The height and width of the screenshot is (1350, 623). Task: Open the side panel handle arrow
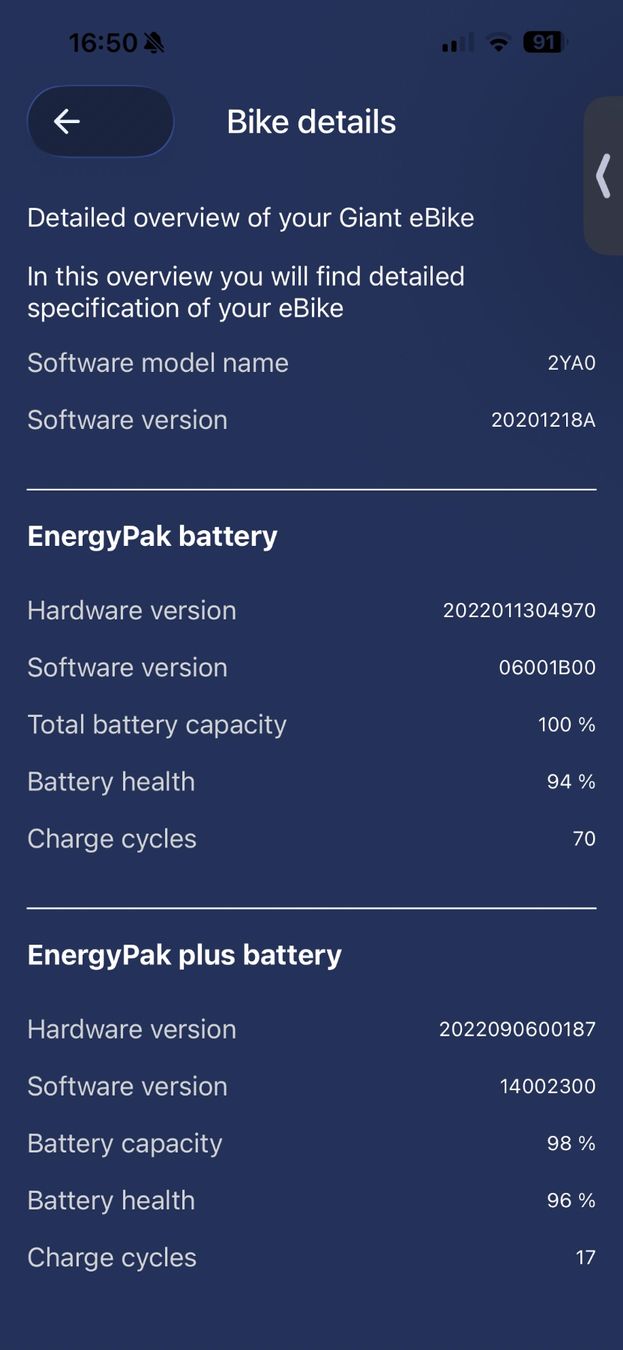tap(603, 176)
